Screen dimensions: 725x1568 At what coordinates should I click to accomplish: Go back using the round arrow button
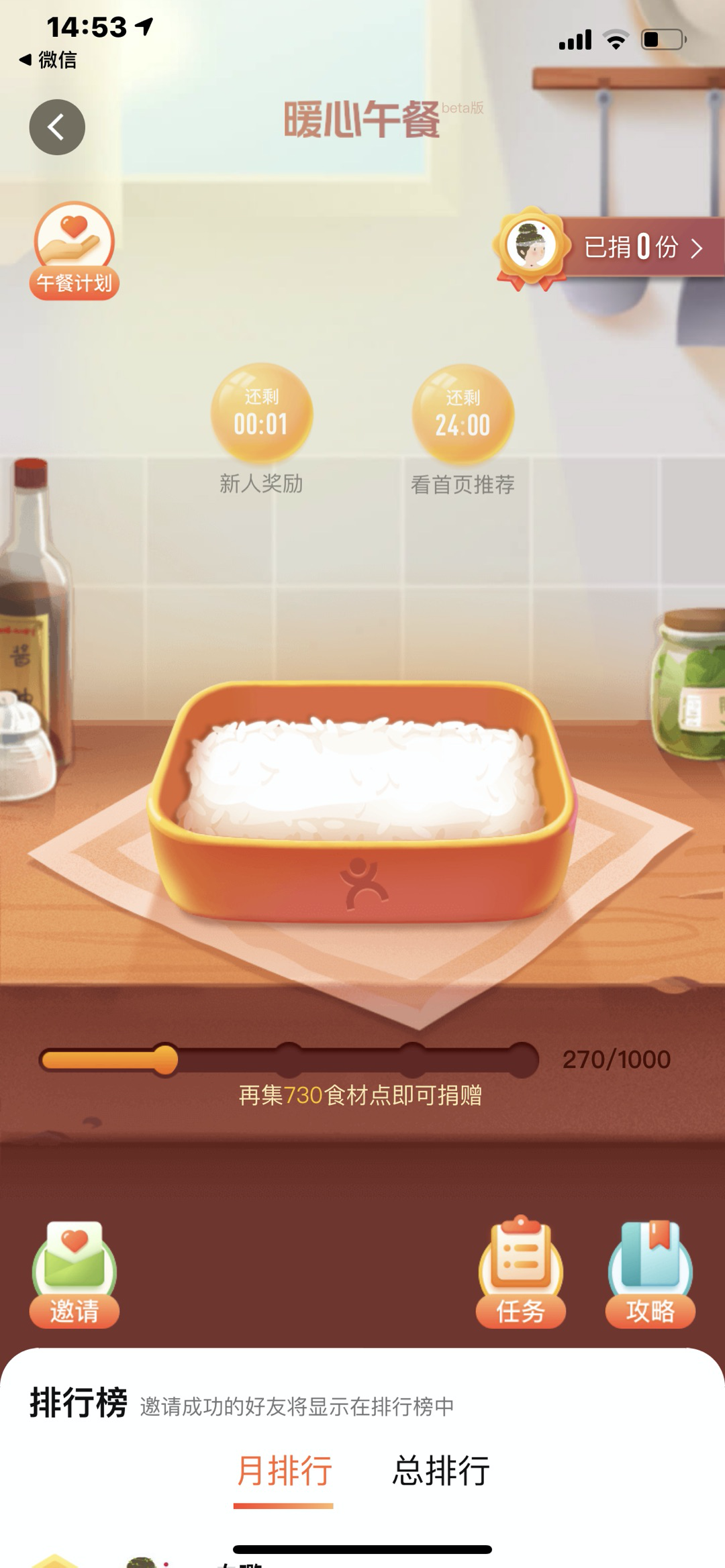tap(57, 127)
